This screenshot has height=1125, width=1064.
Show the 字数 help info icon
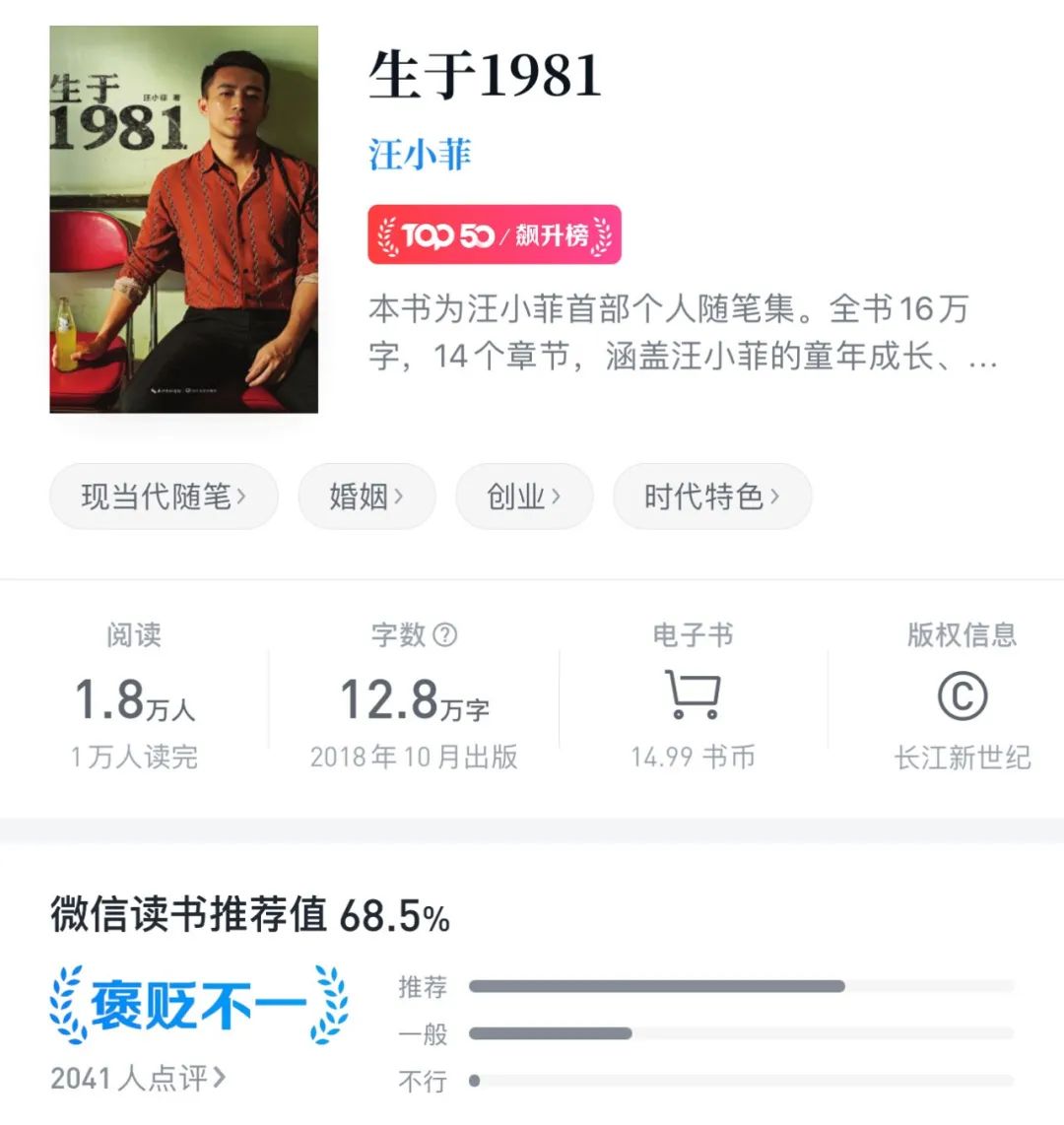point(445,635)
